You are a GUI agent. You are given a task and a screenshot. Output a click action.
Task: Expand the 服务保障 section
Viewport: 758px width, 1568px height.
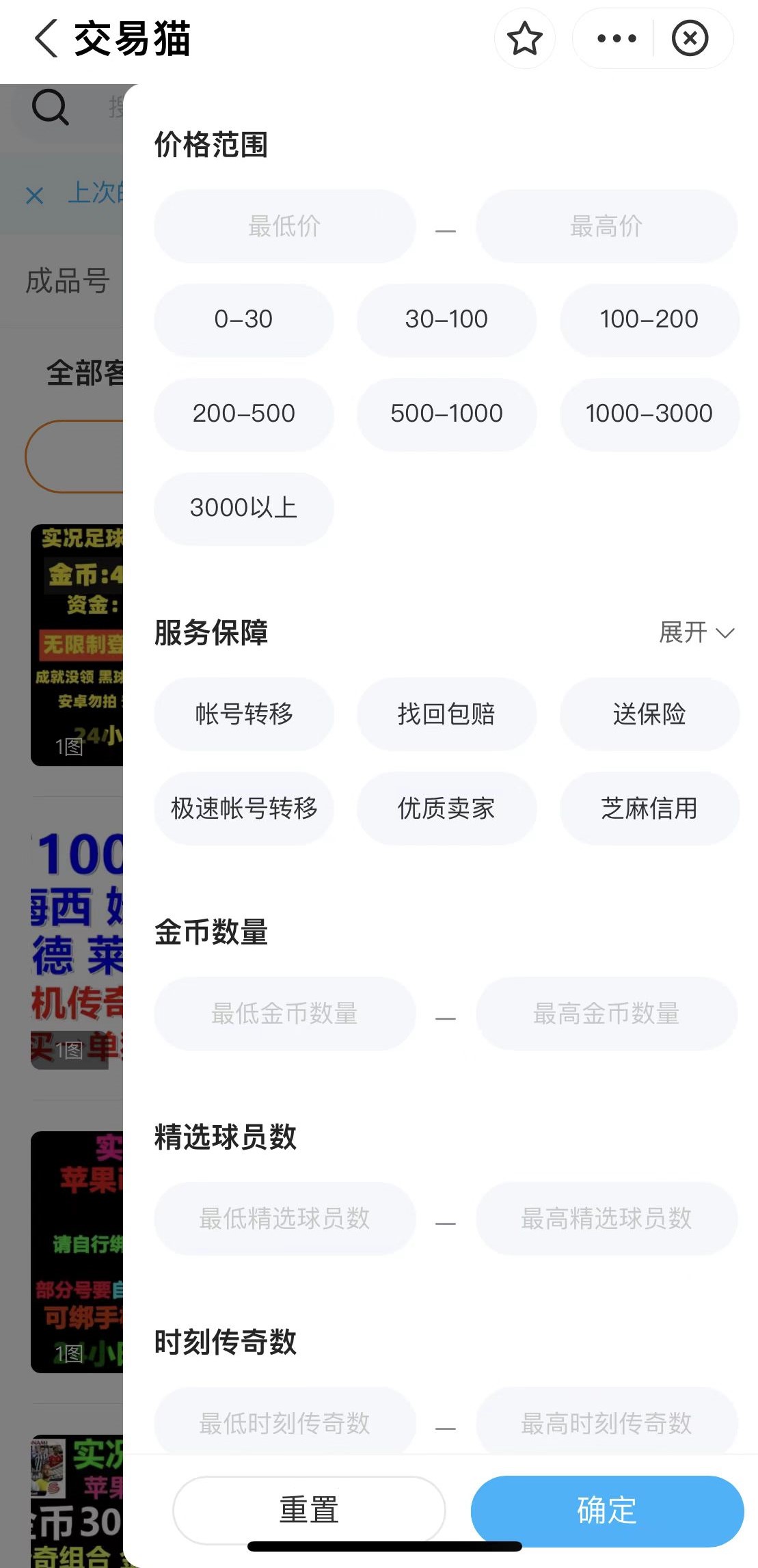(696, 632)
